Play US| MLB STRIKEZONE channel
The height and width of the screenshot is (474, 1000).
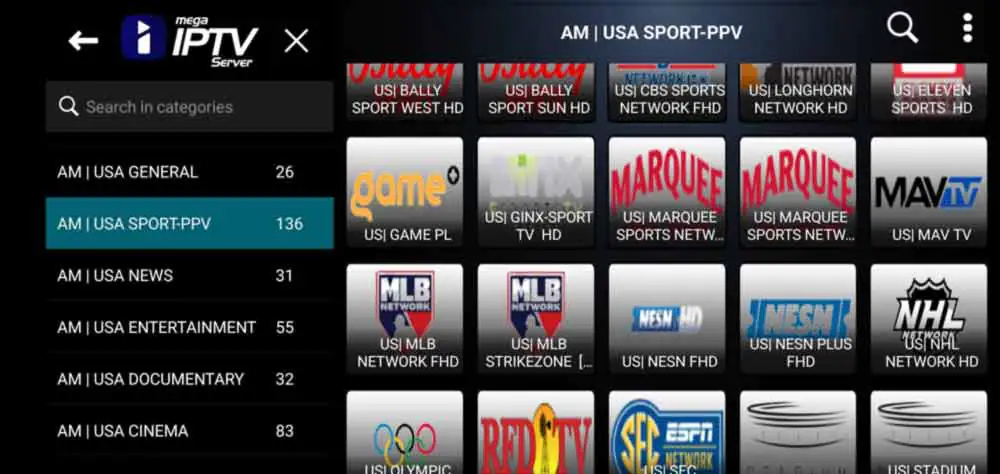pos(536,318)
